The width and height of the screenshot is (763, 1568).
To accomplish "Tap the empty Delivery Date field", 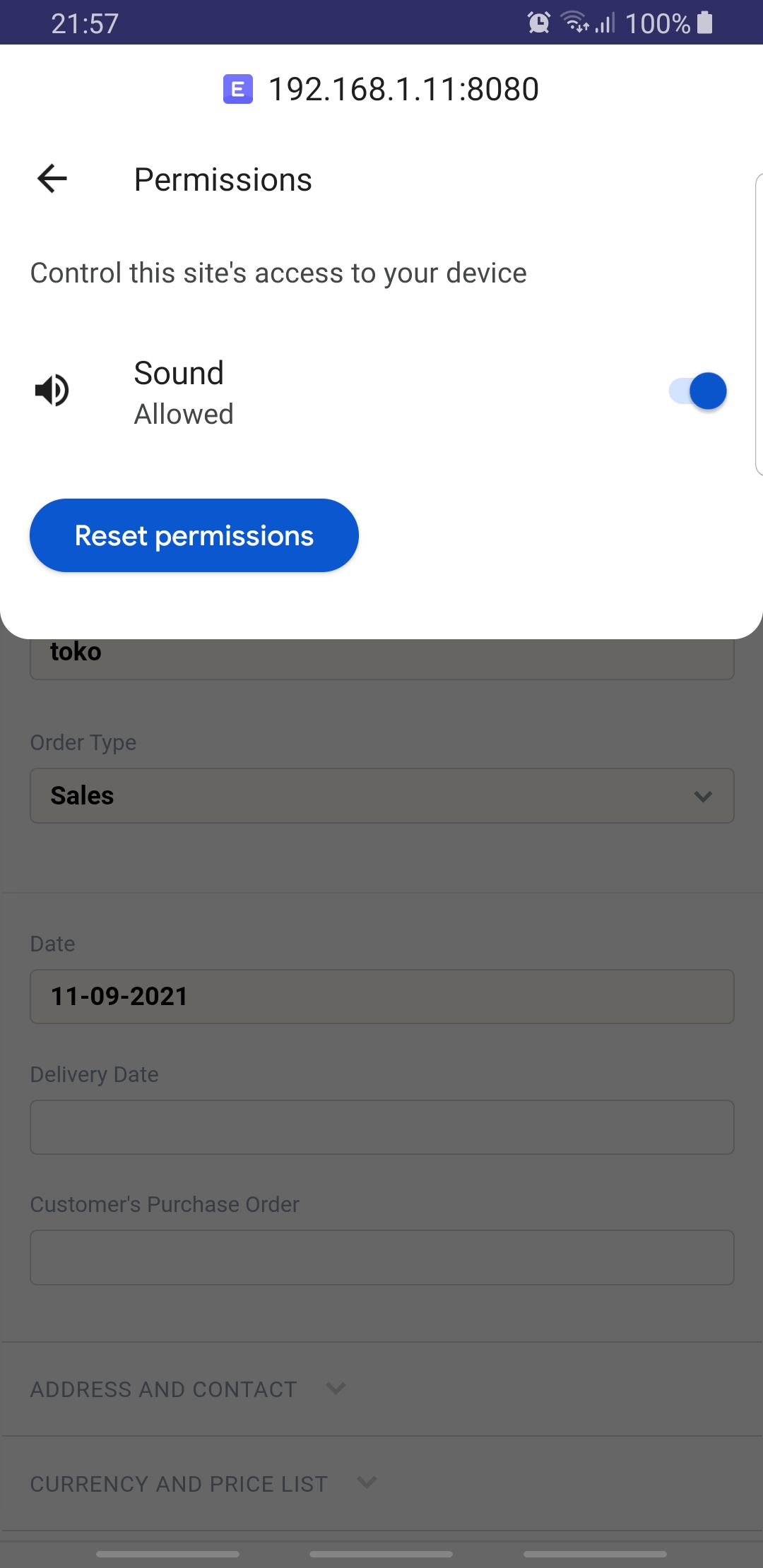I will 382,1127.
